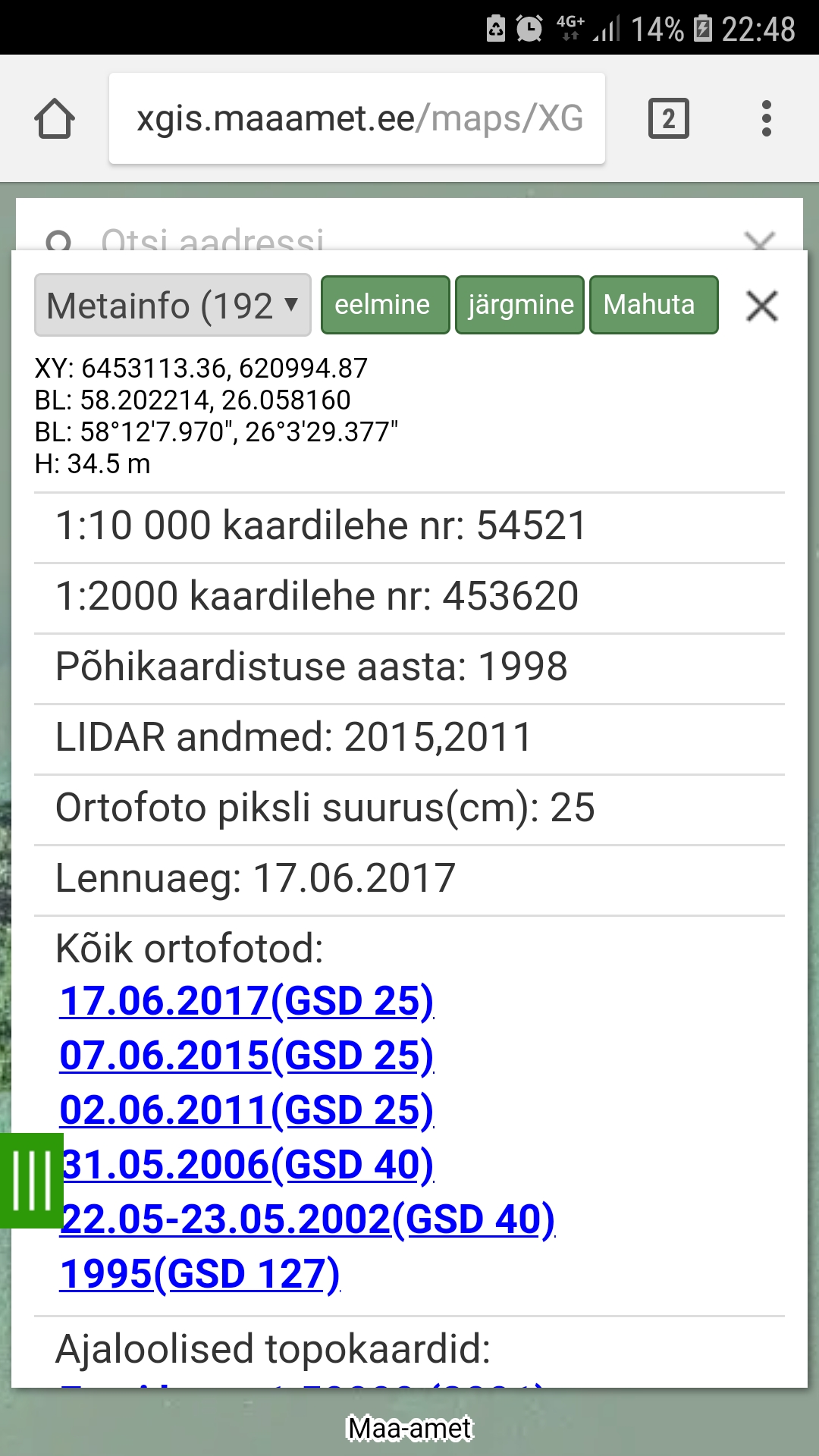The width and height of the screenshot is (819, 1456).
Task: Open the browser tab switcher
Action: point(668,119)
